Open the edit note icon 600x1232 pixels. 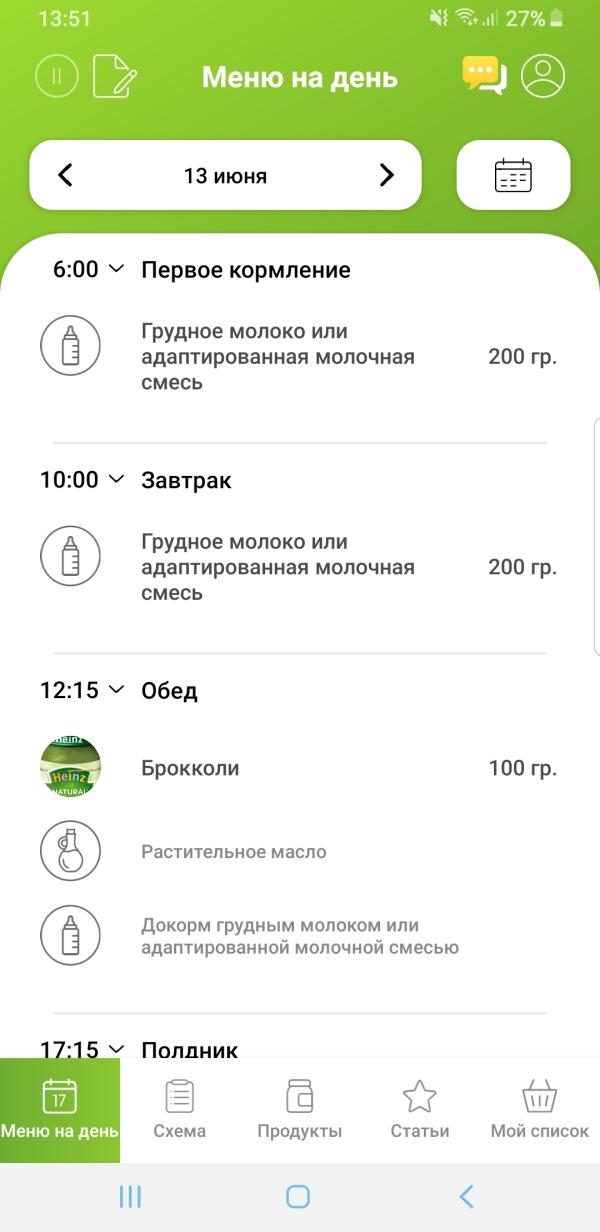114,76
